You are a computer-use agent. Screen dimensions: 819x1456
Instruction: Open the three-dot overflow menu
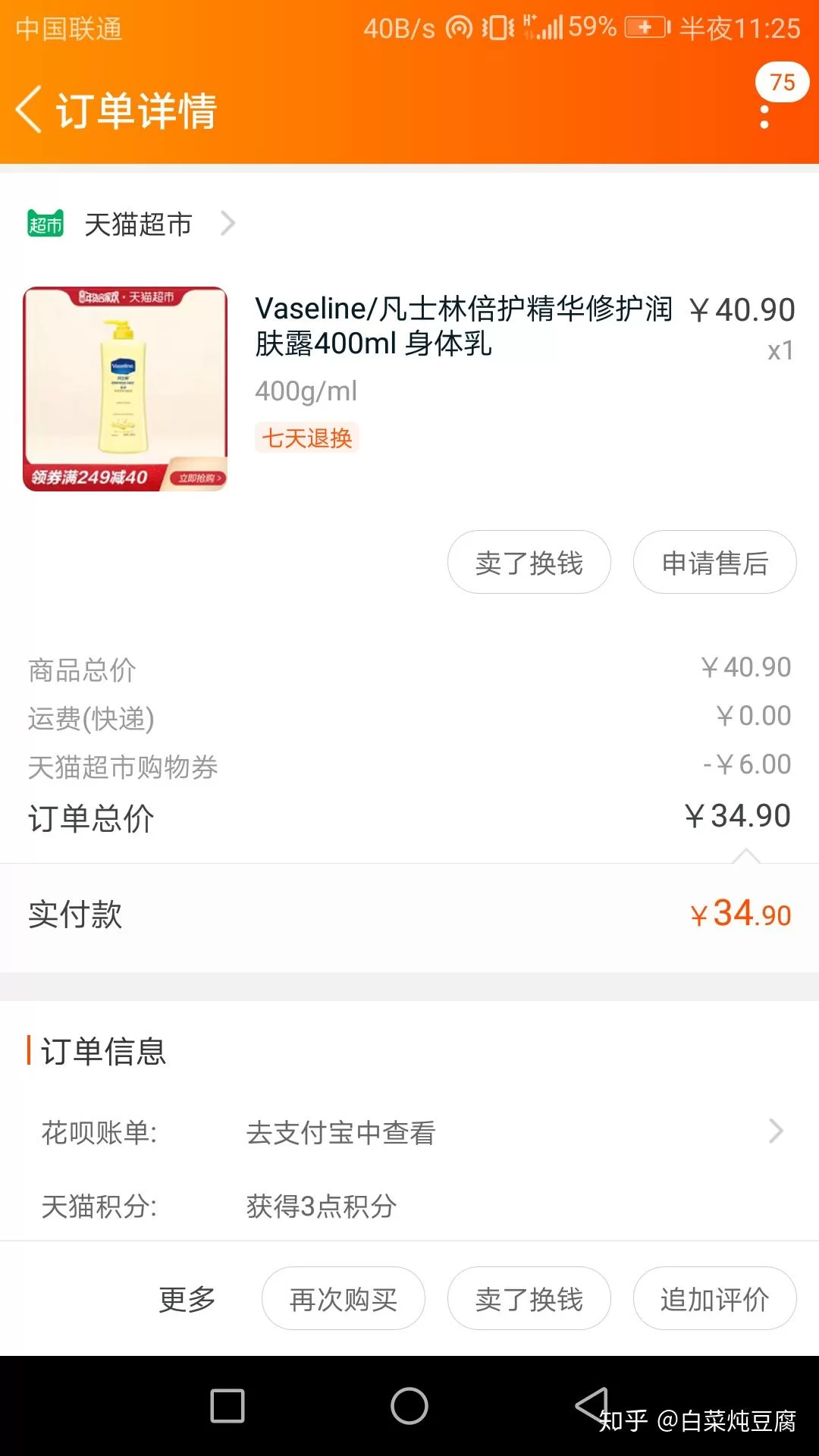point(764,116)
